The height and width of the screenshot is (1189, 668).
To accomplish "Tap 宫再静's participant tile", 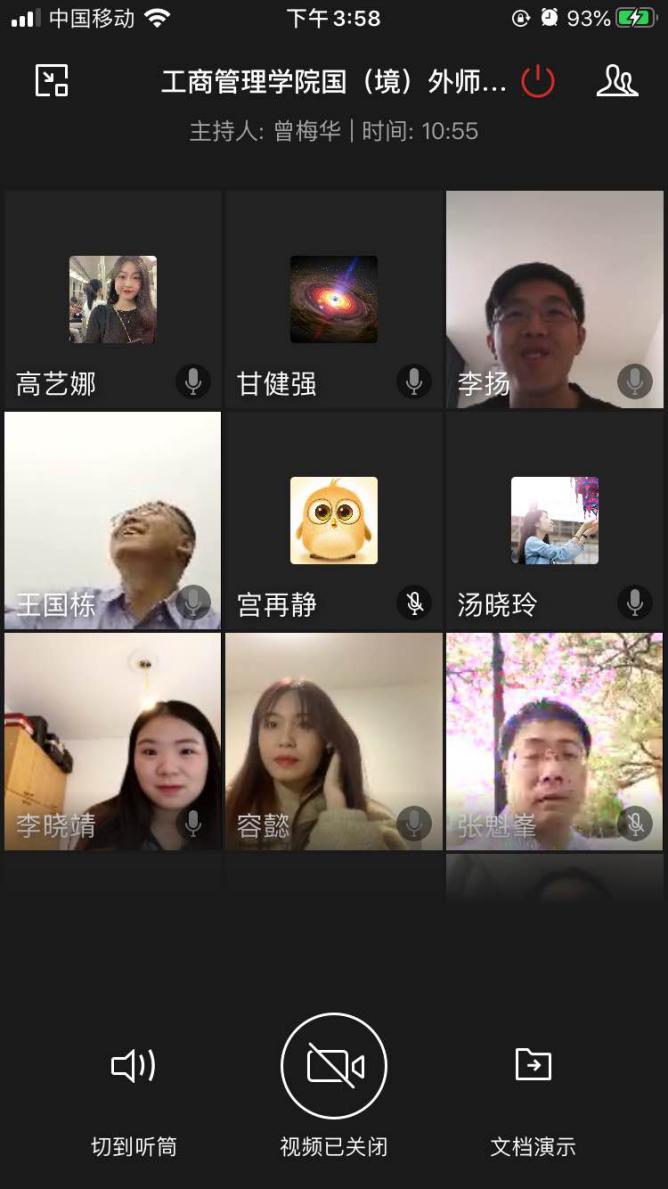I will 334,520.
